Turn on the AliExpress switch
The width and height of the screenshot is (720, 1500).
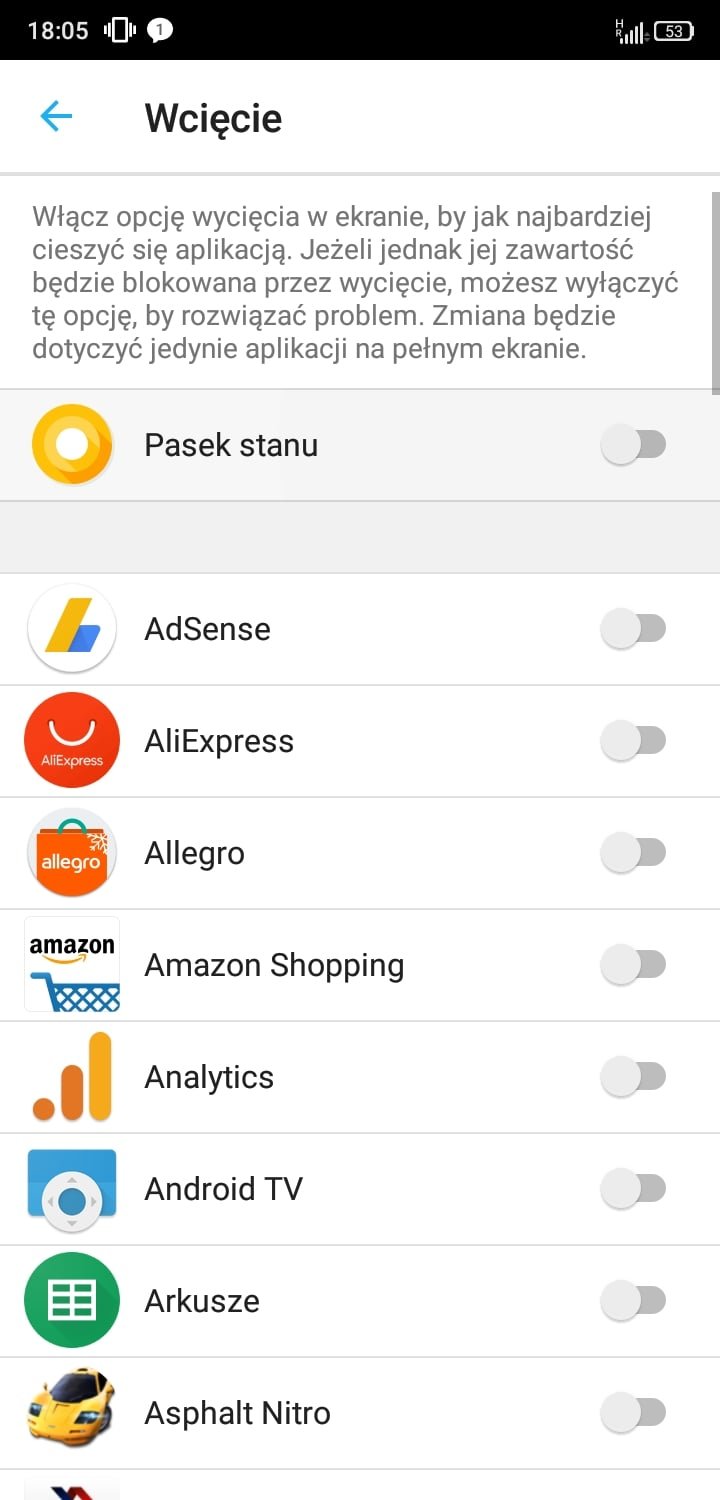pos(633,741)
